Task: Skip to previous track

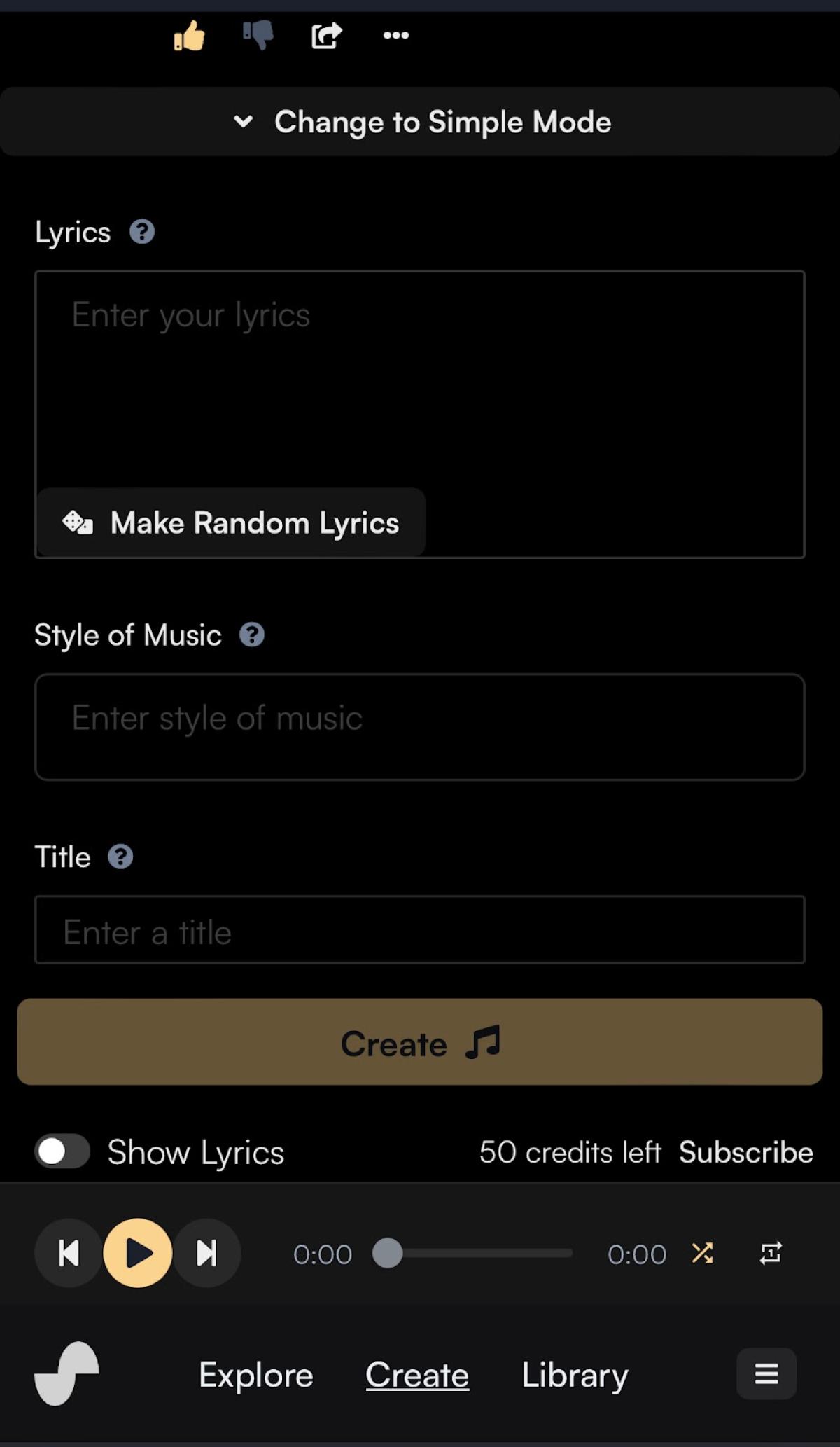Action: pyautogui.click(x=69, y=1253)
